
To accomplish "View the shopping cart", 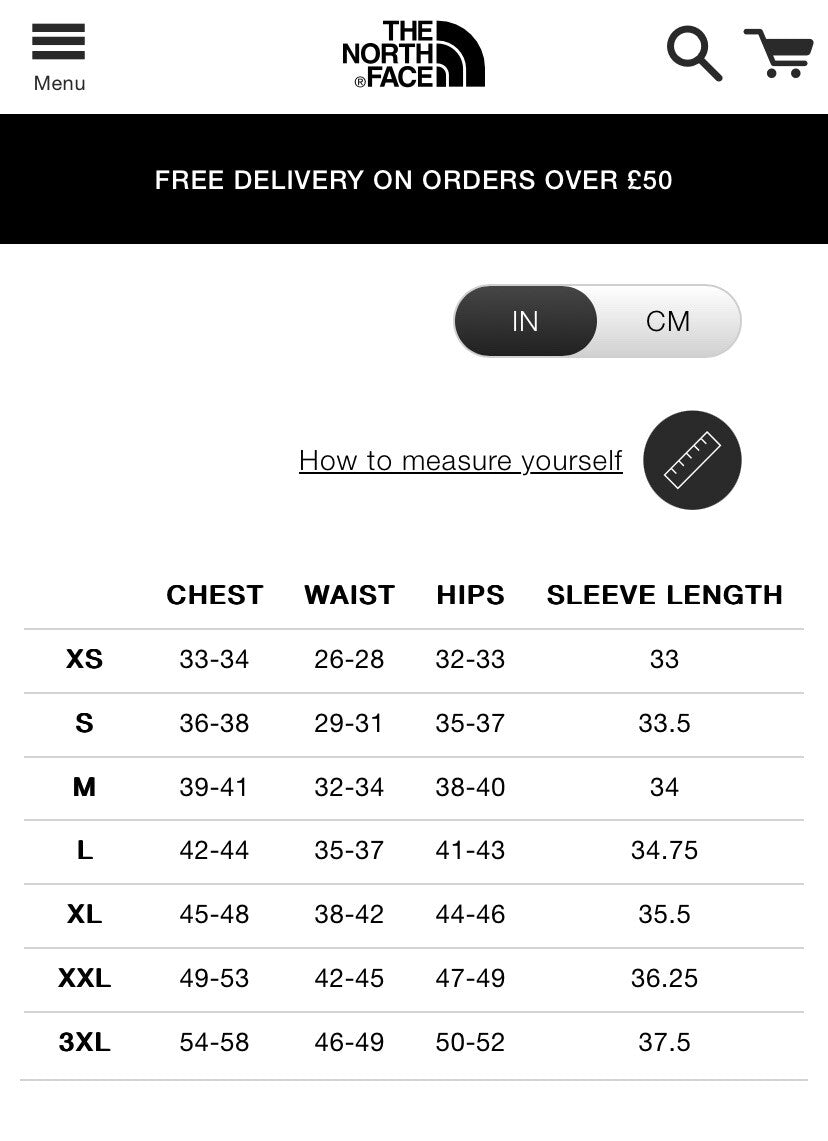I will click(778, 53).
